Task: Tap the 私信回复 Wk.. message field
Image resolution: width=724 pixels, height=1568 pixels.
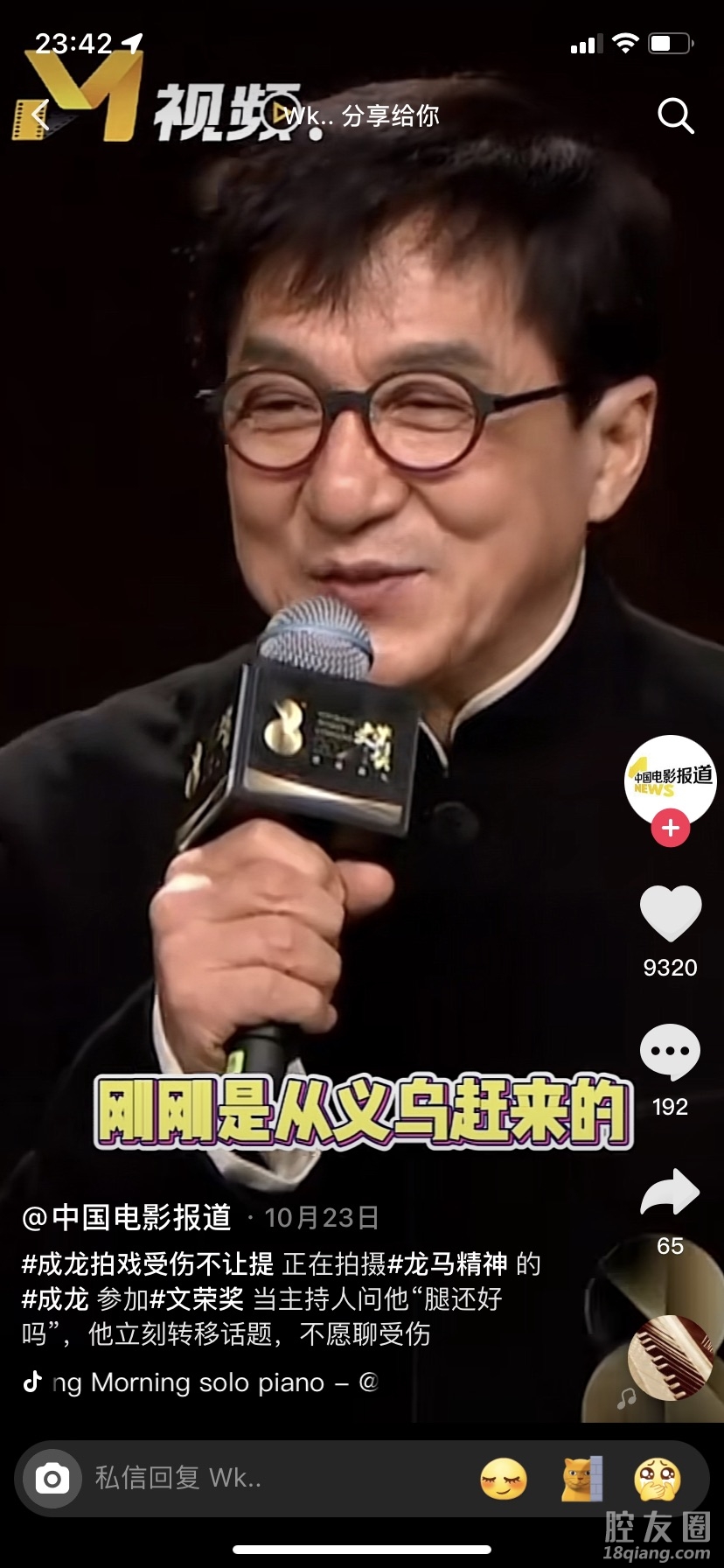Action: coord(262,1479)
